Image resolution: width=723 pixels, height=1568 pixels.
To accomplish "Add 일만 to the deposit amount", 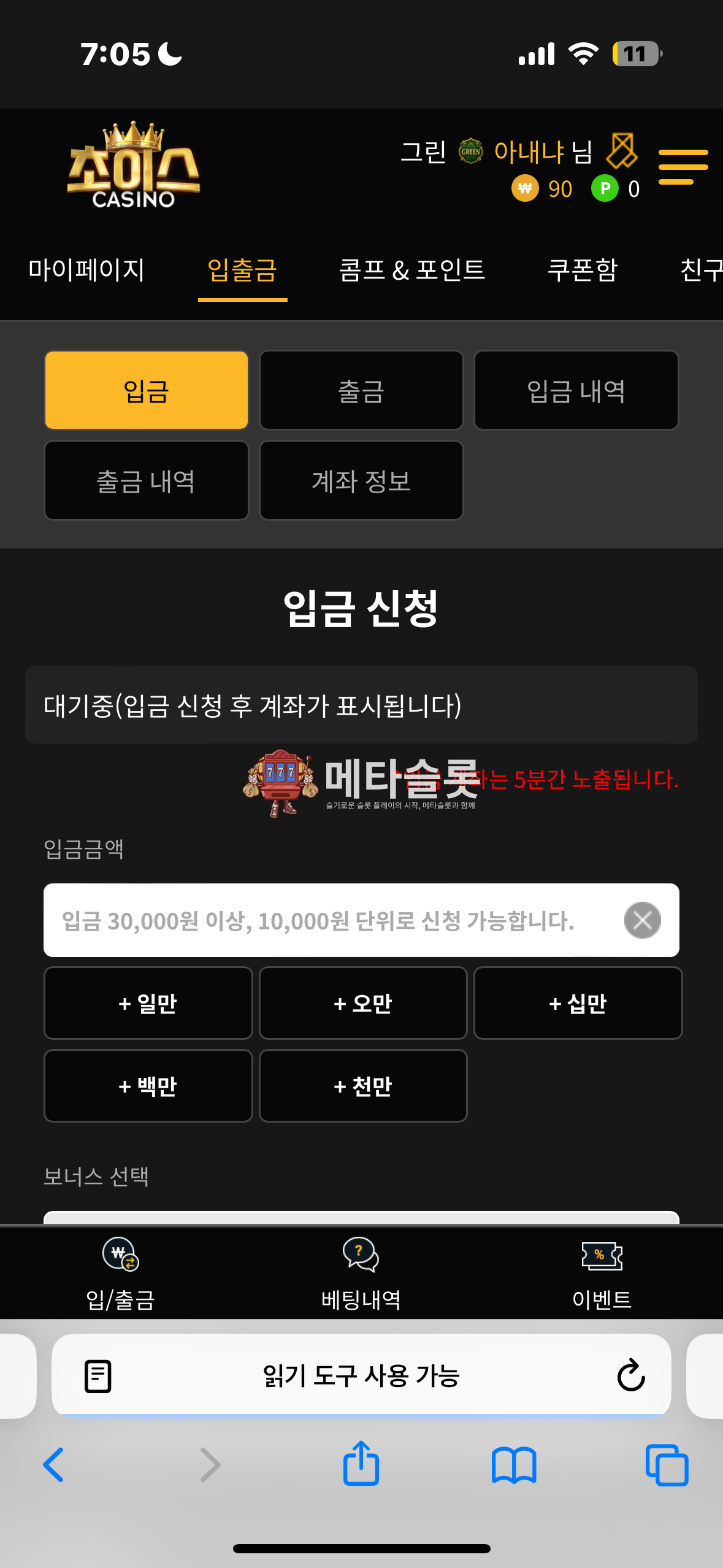I will pyautogui.click(x=148, y=1003).
